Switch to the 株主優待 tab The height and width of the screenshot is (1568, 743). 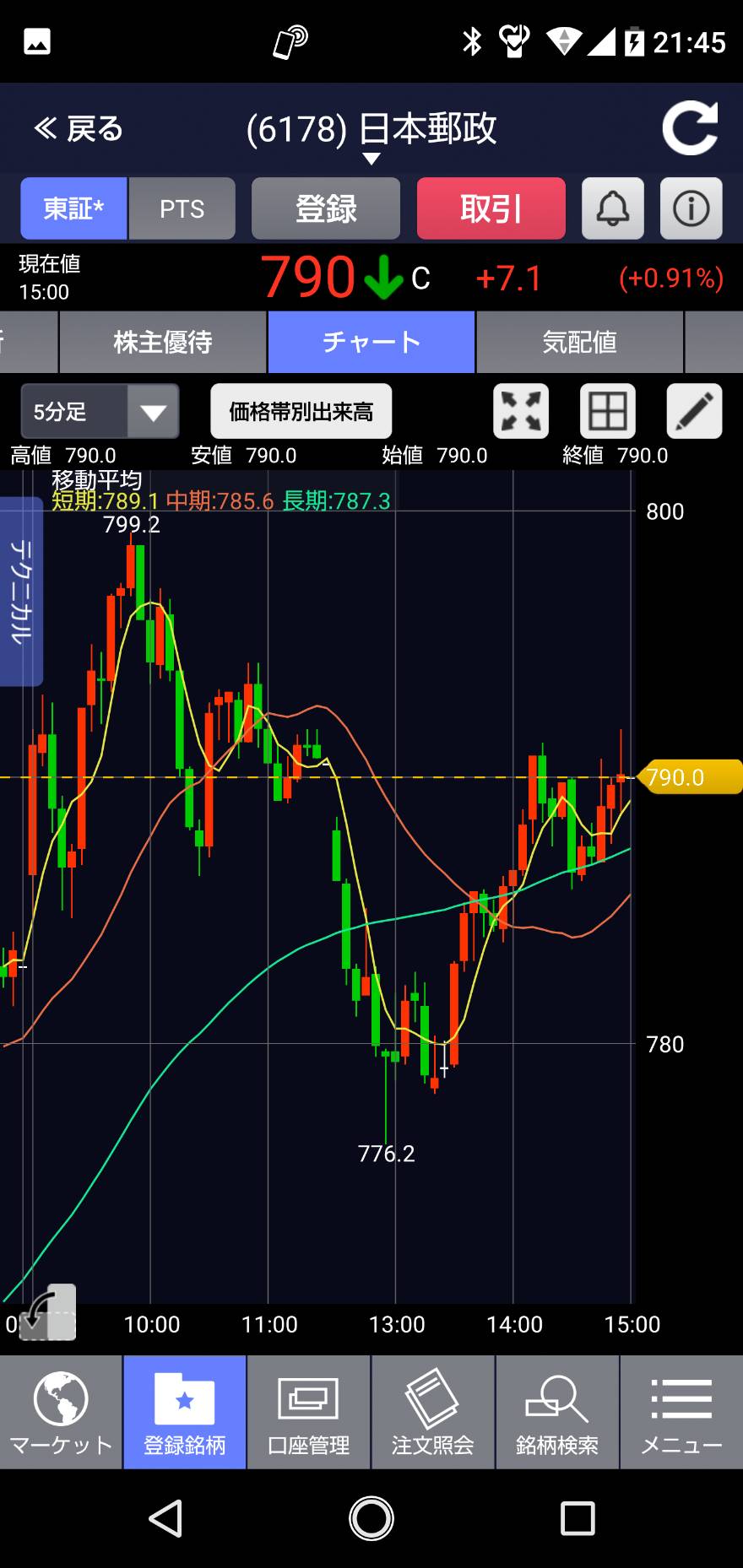[162, 342]
